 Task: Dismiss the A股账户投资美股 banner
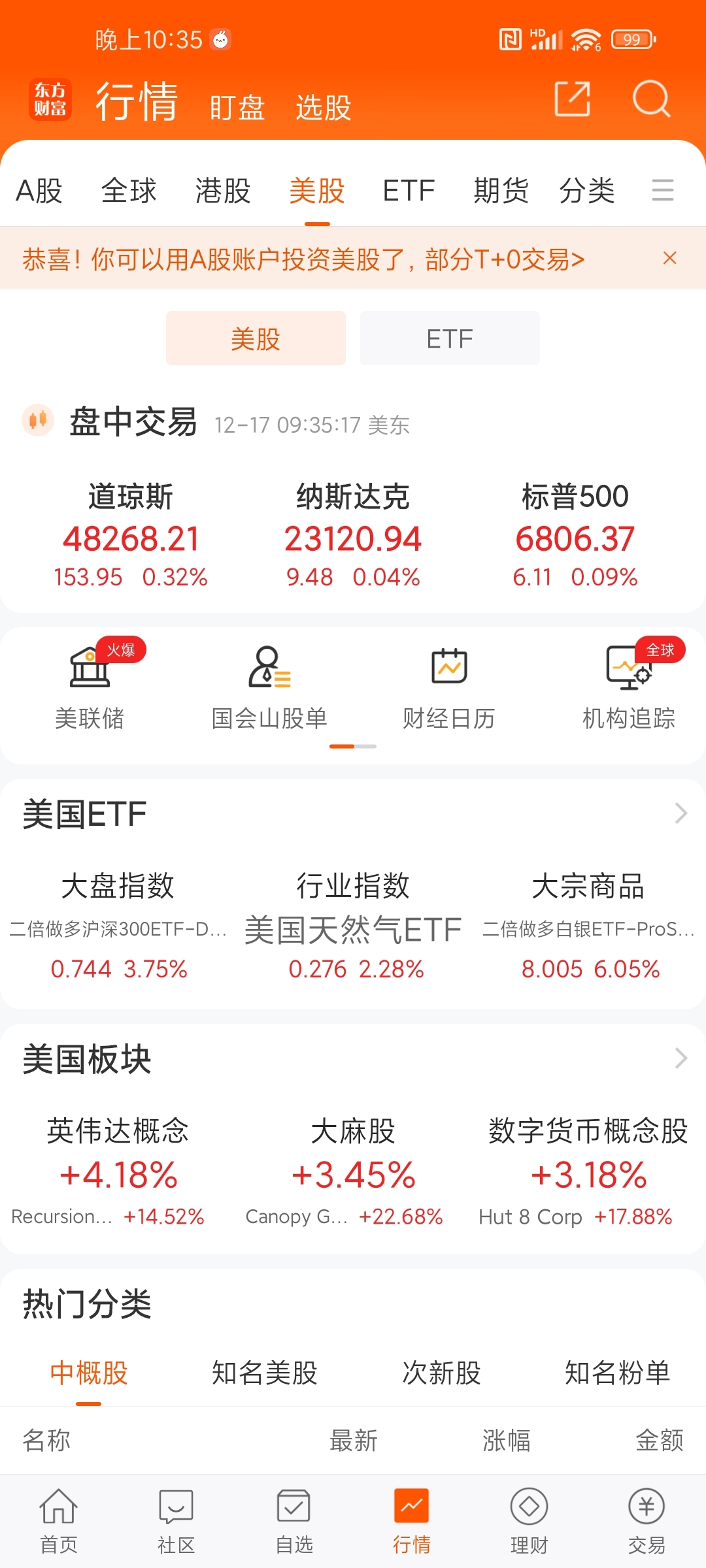tap(669, 258)
